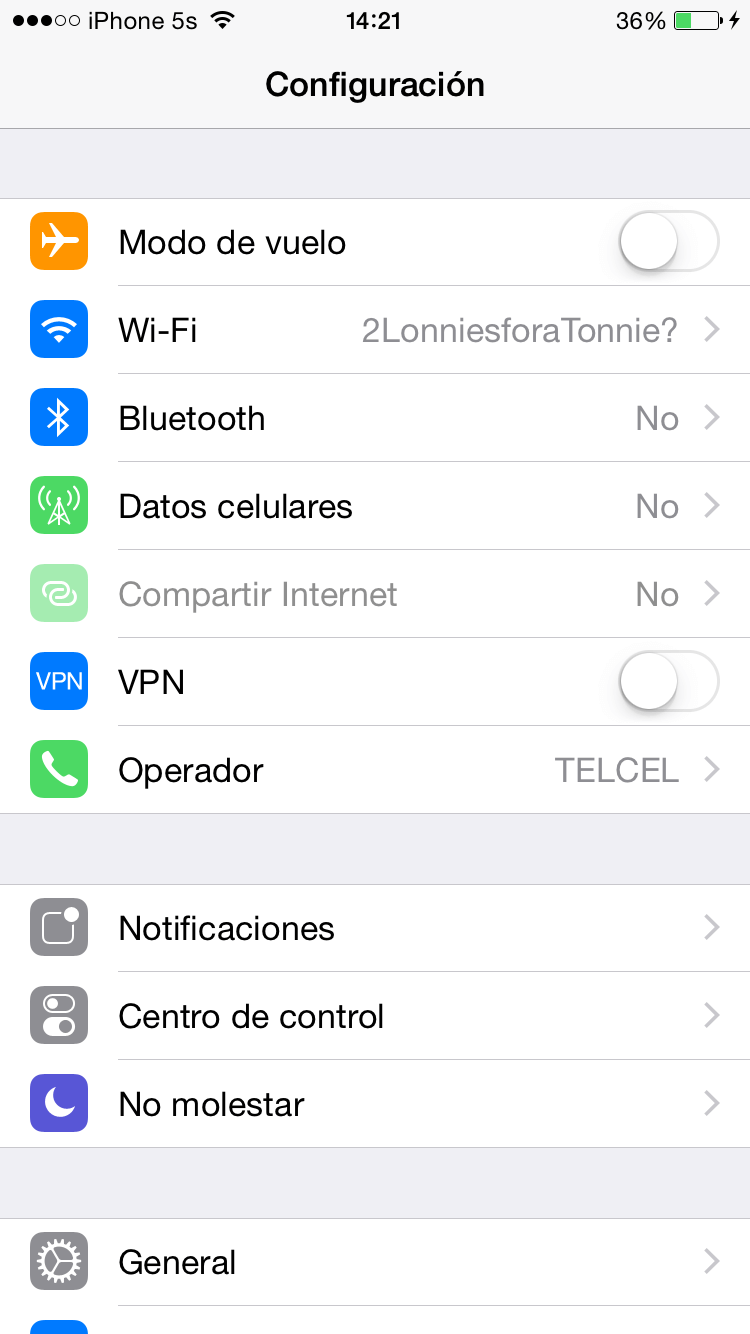Open No molestar settings
Image resolution: width=750 pixels, height=1334 pixels.
pos(375,1104)
